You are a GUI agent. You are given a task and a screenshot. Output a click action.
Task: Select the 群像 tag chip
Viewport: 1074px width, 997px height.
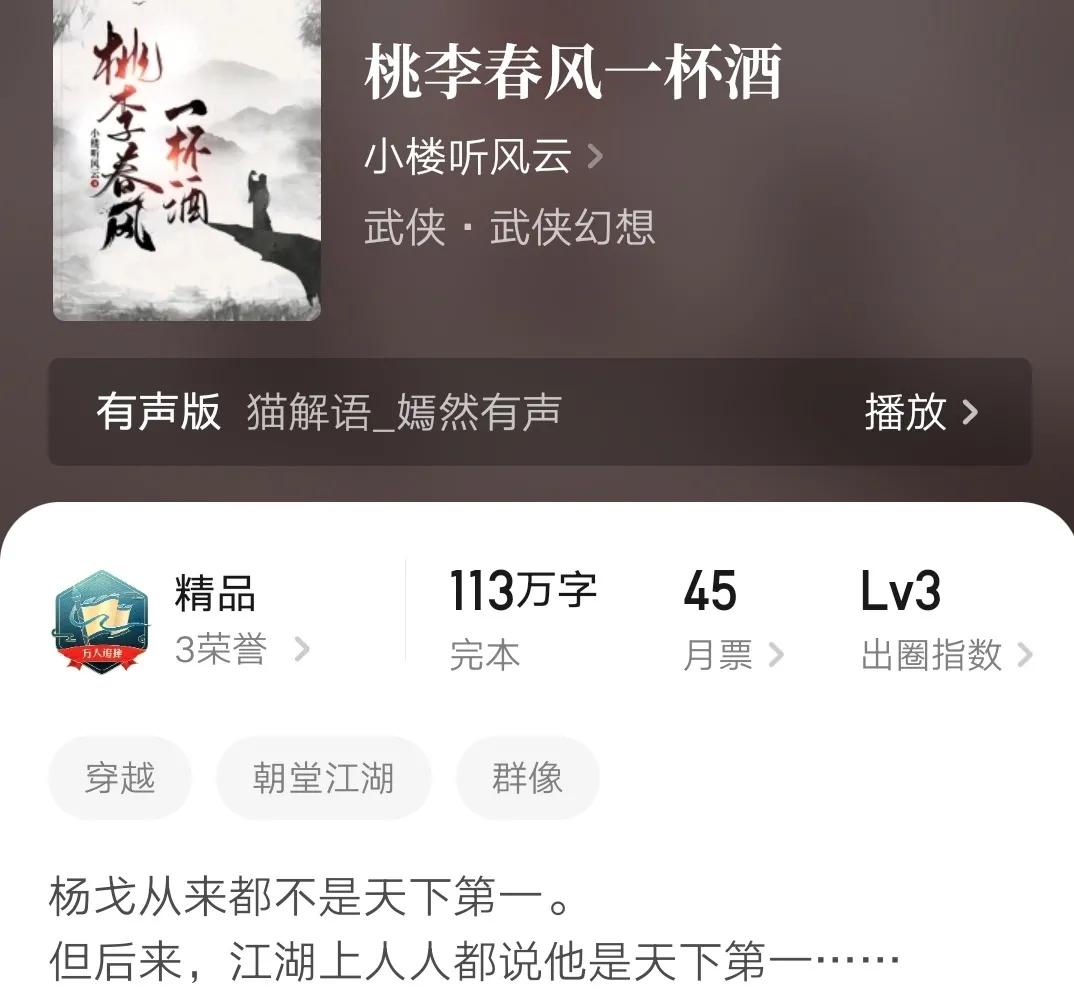[x=527, y=778]
